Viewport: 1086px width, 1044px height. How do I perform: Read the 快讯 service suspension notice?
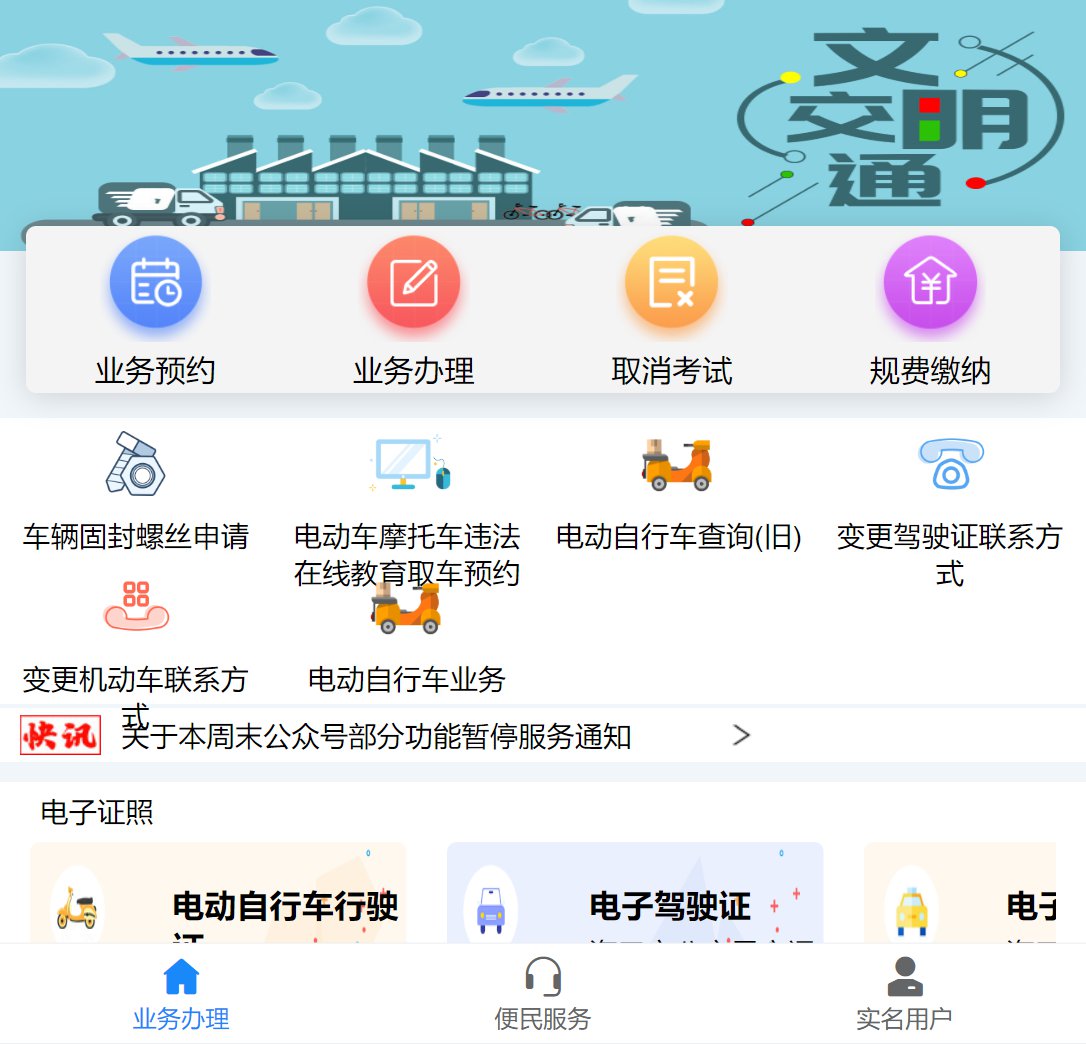376,737
